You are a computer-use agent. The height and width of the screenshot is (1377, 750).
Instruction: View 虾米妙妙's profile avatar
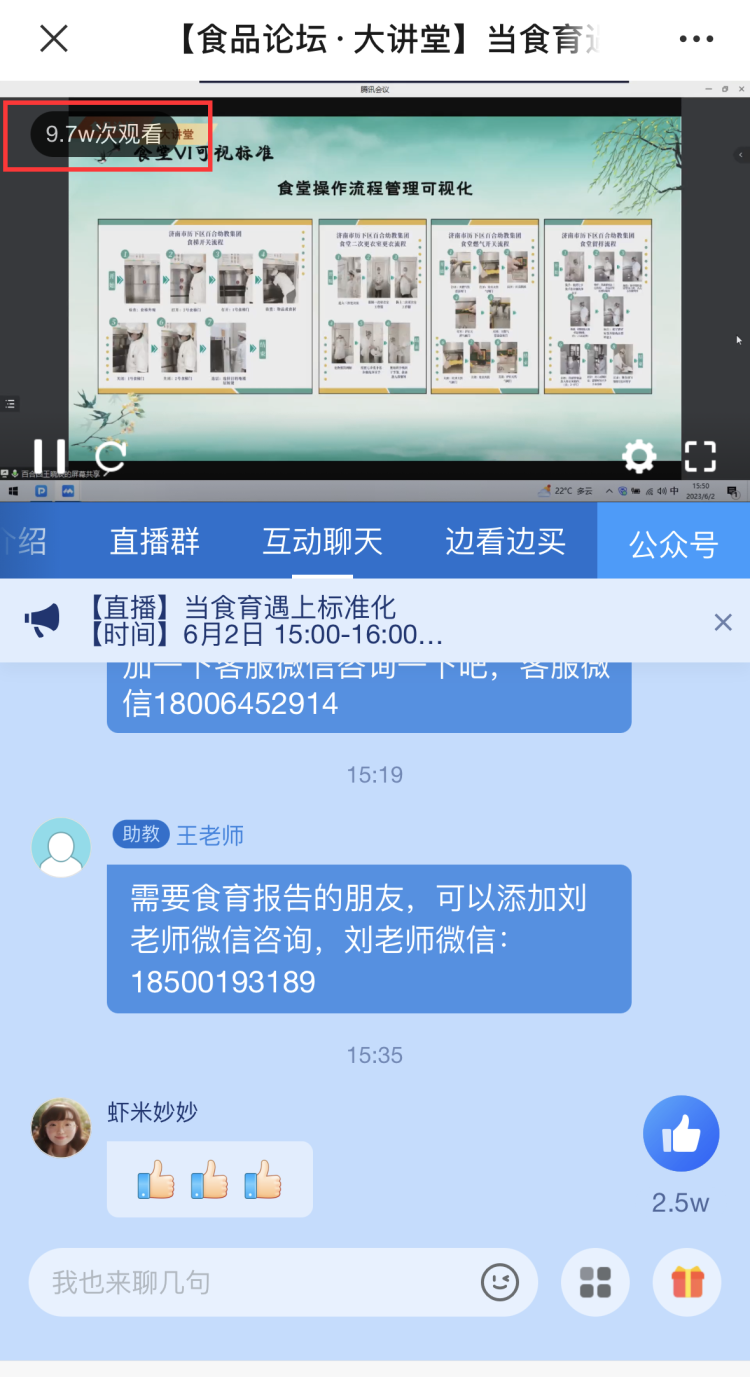[x=61, y=1127]
